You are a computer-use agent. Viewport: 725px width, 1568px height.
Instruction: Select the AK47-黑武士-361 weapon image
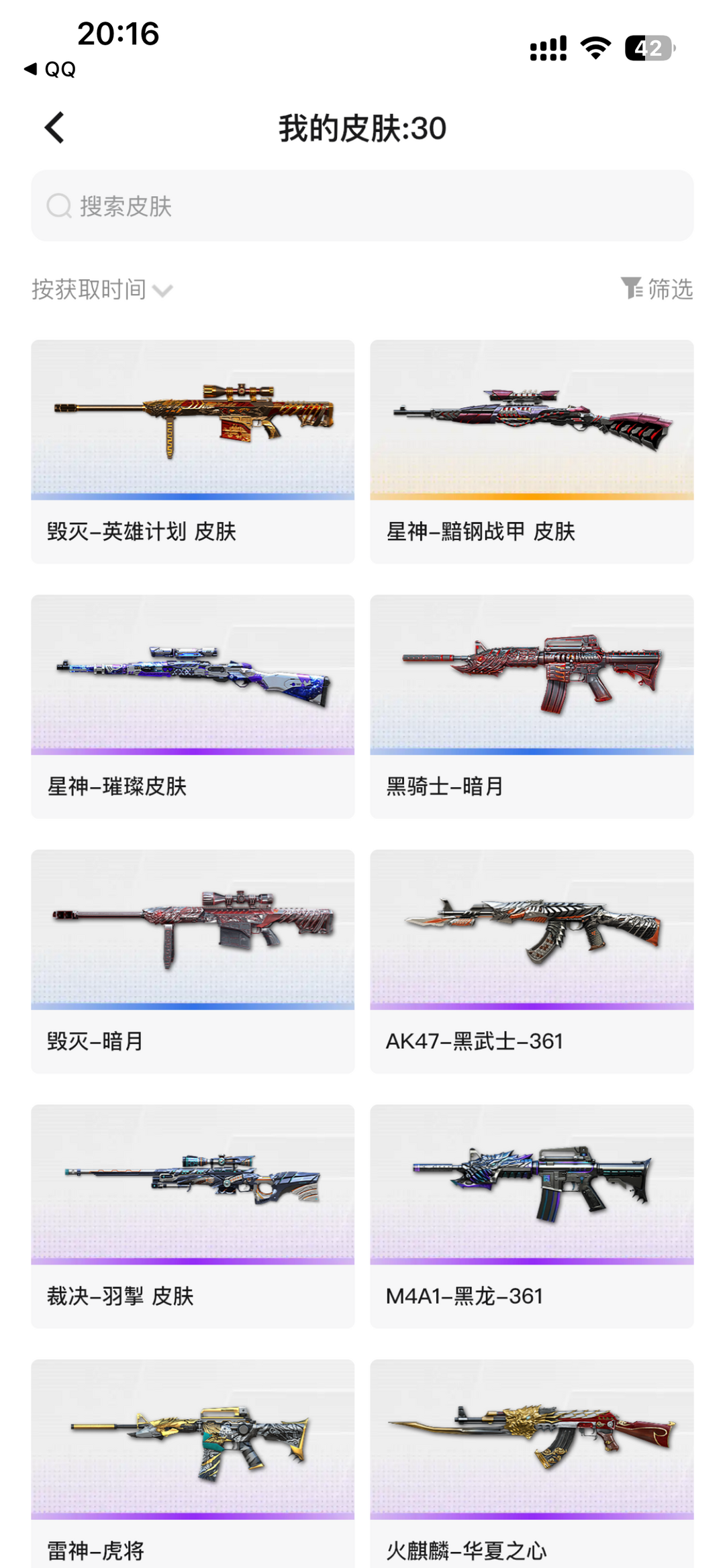(530, 933)
